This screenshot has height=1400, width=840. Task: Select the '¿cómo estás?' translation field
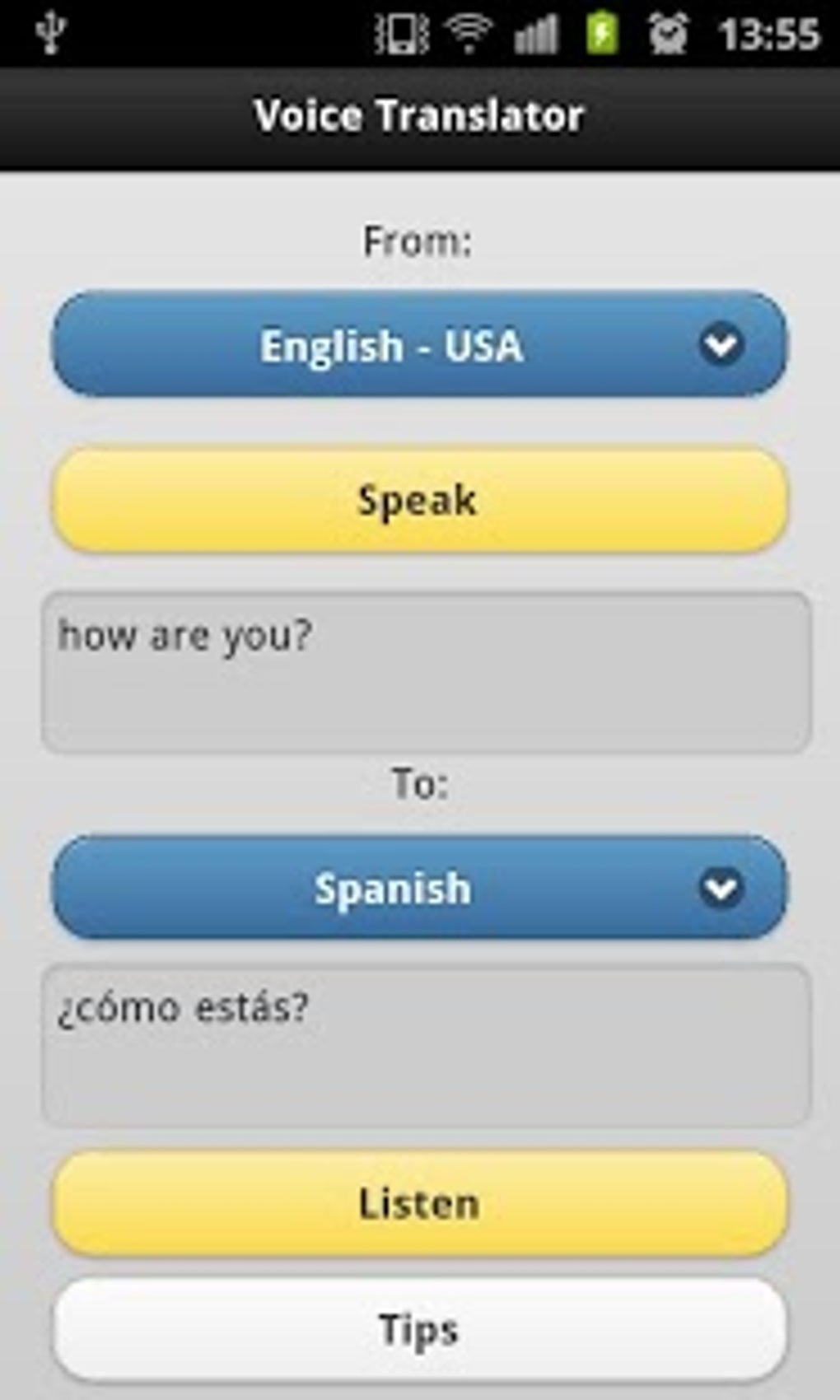(x=427, y=1045)
